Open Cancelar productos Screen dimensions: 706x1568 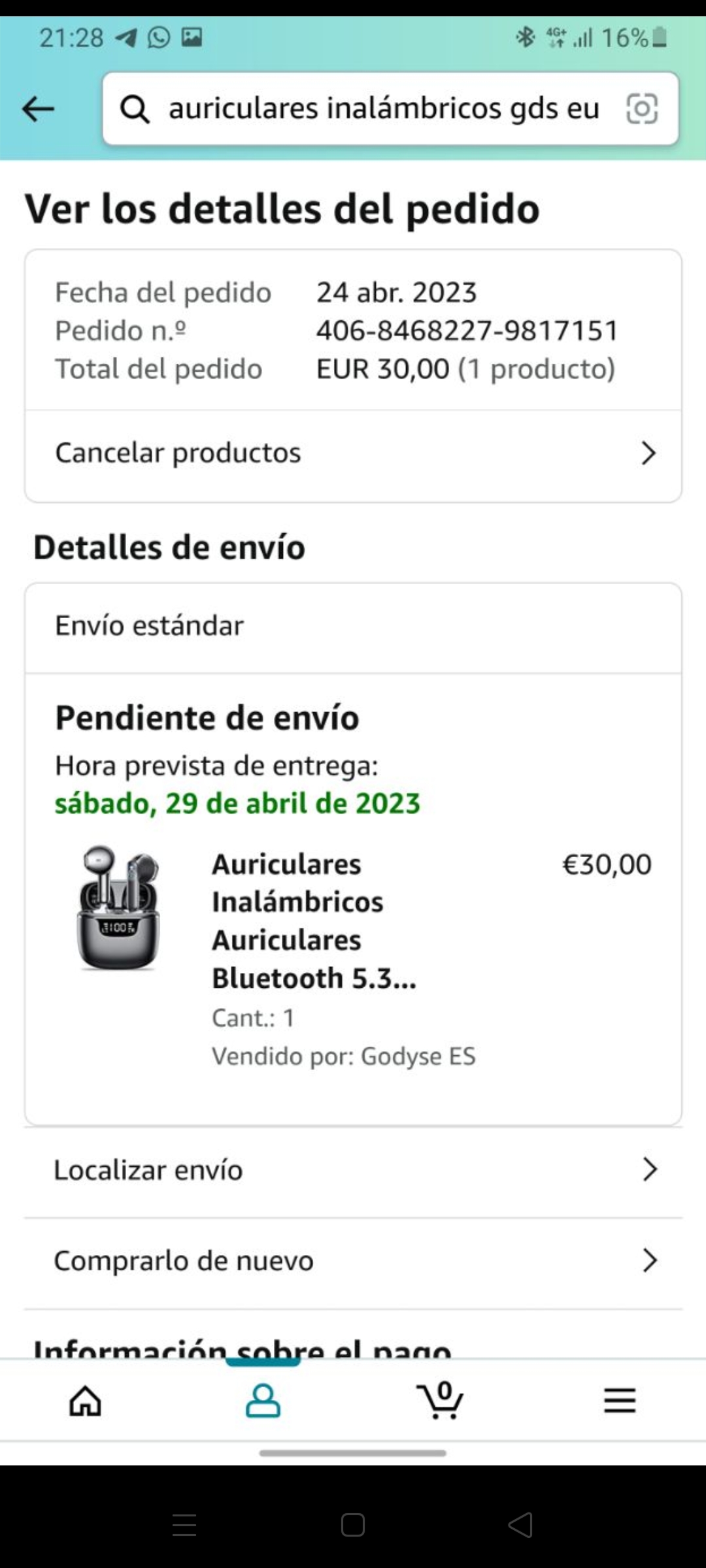(x=353, y=453)
